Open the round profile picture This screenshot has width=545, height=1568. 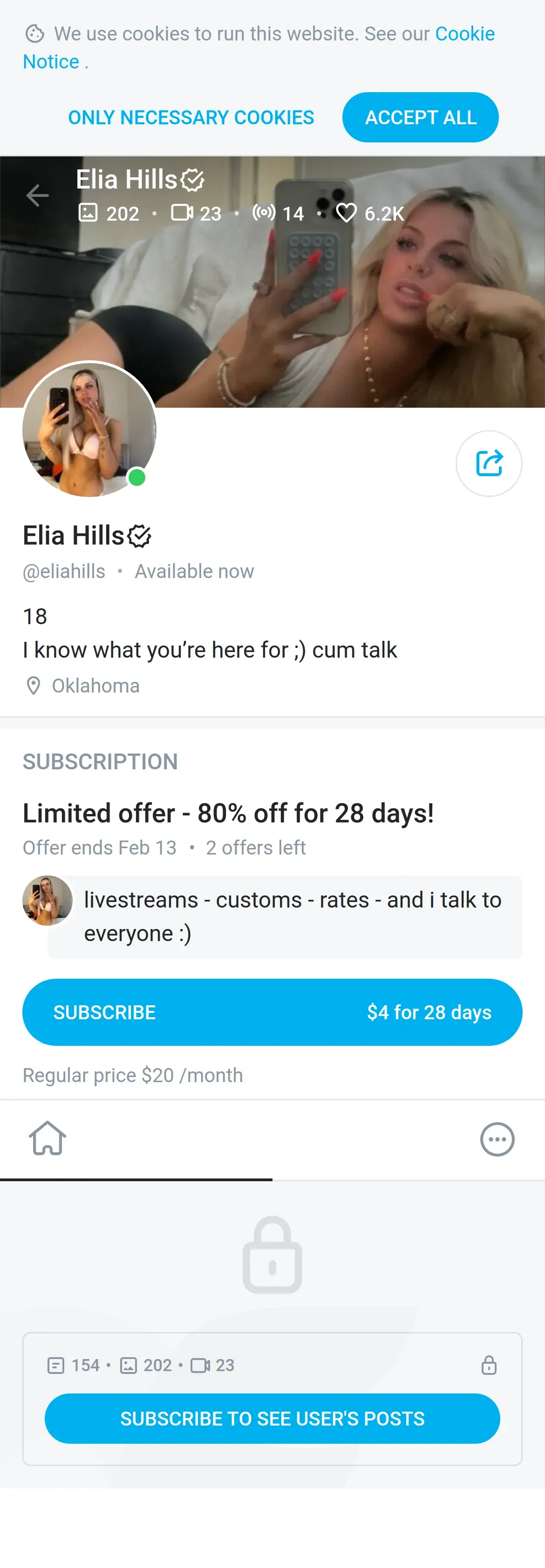(x=89, y=429)
